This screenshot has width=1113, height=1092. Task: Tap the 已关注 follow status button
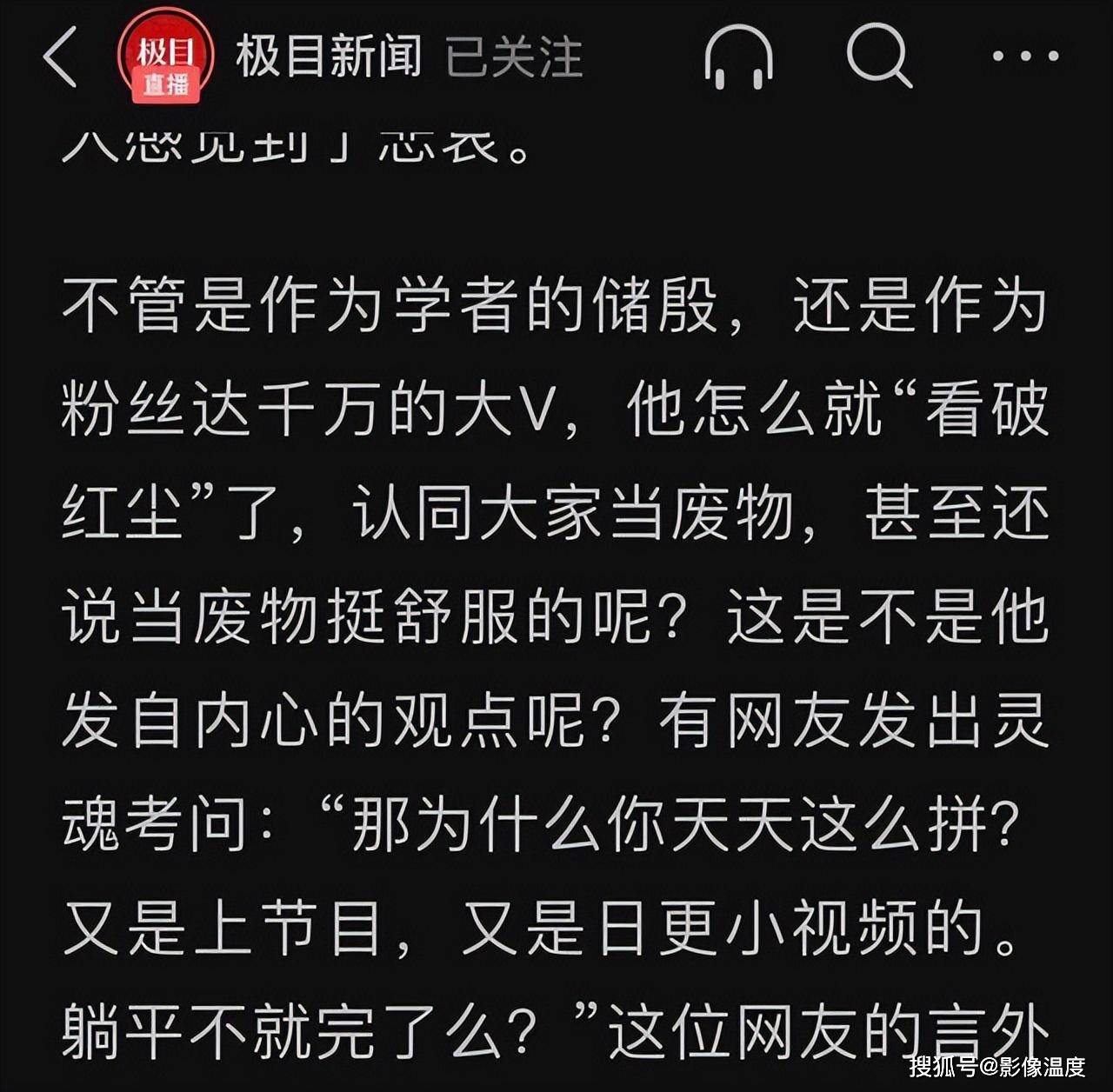coord(513,57)
